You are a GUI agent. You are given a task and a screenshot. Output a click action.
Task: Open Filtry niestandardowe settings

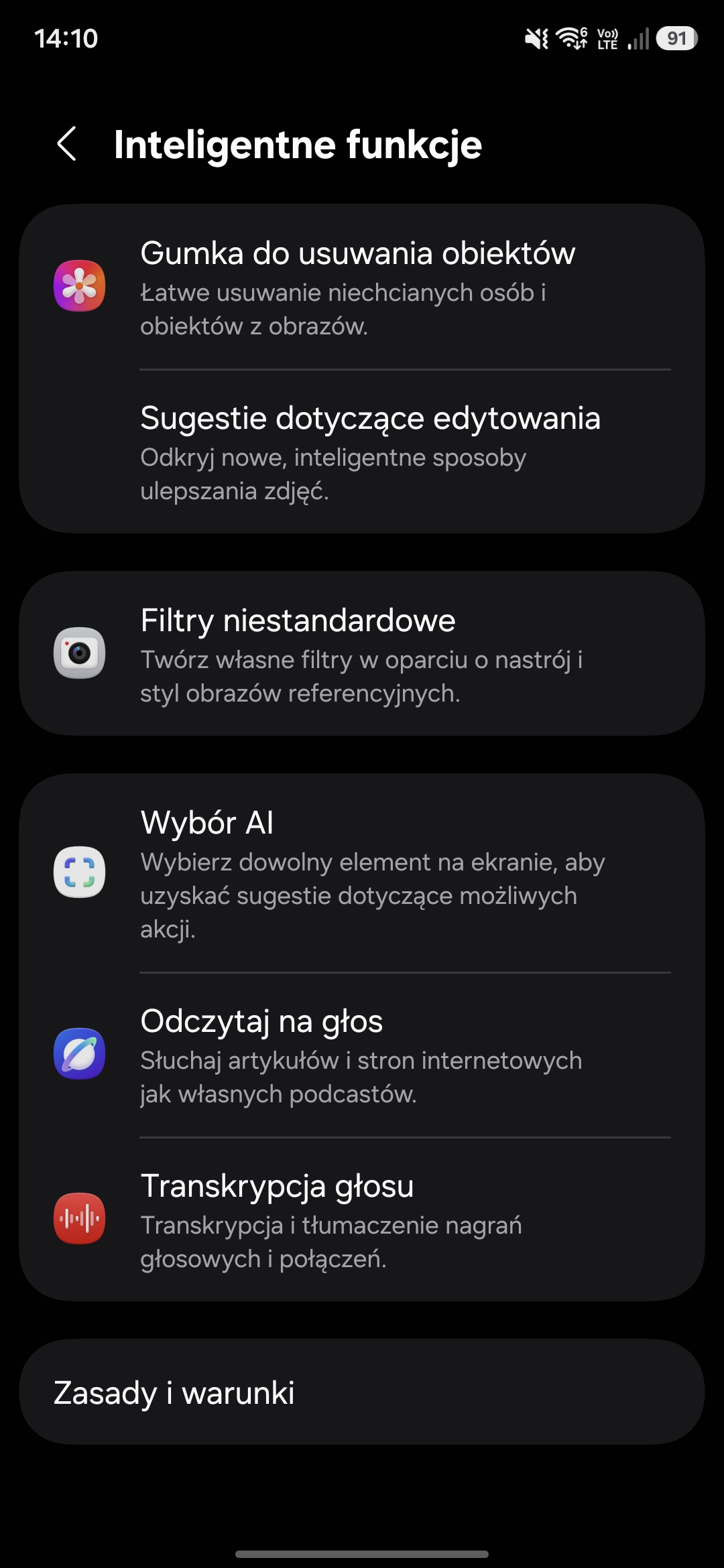click(x=362, y=654)
